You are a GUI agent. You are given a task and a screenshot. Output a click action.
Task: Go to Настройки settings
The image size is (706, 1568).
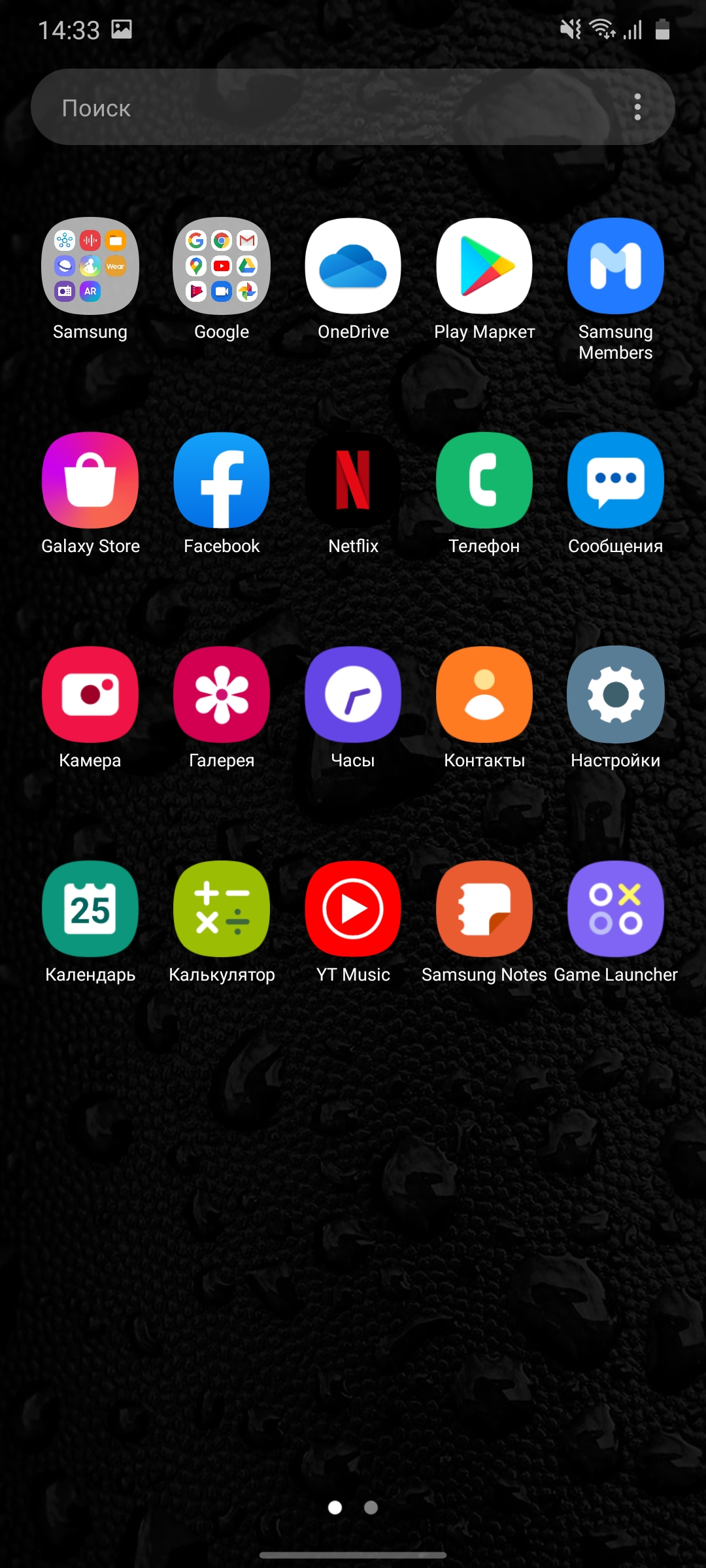point(616,694)
